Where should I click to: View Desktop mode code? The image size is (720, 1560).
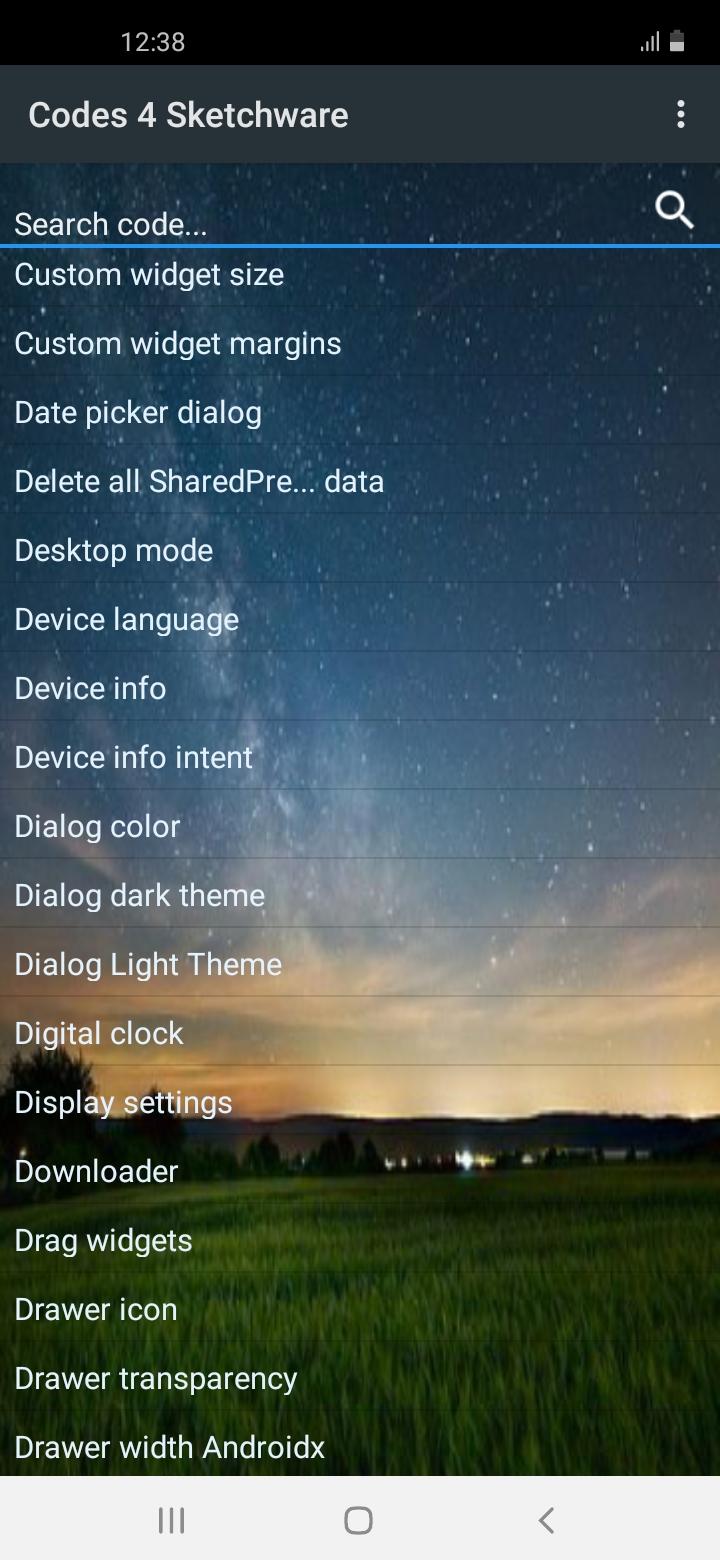point(114,550)
